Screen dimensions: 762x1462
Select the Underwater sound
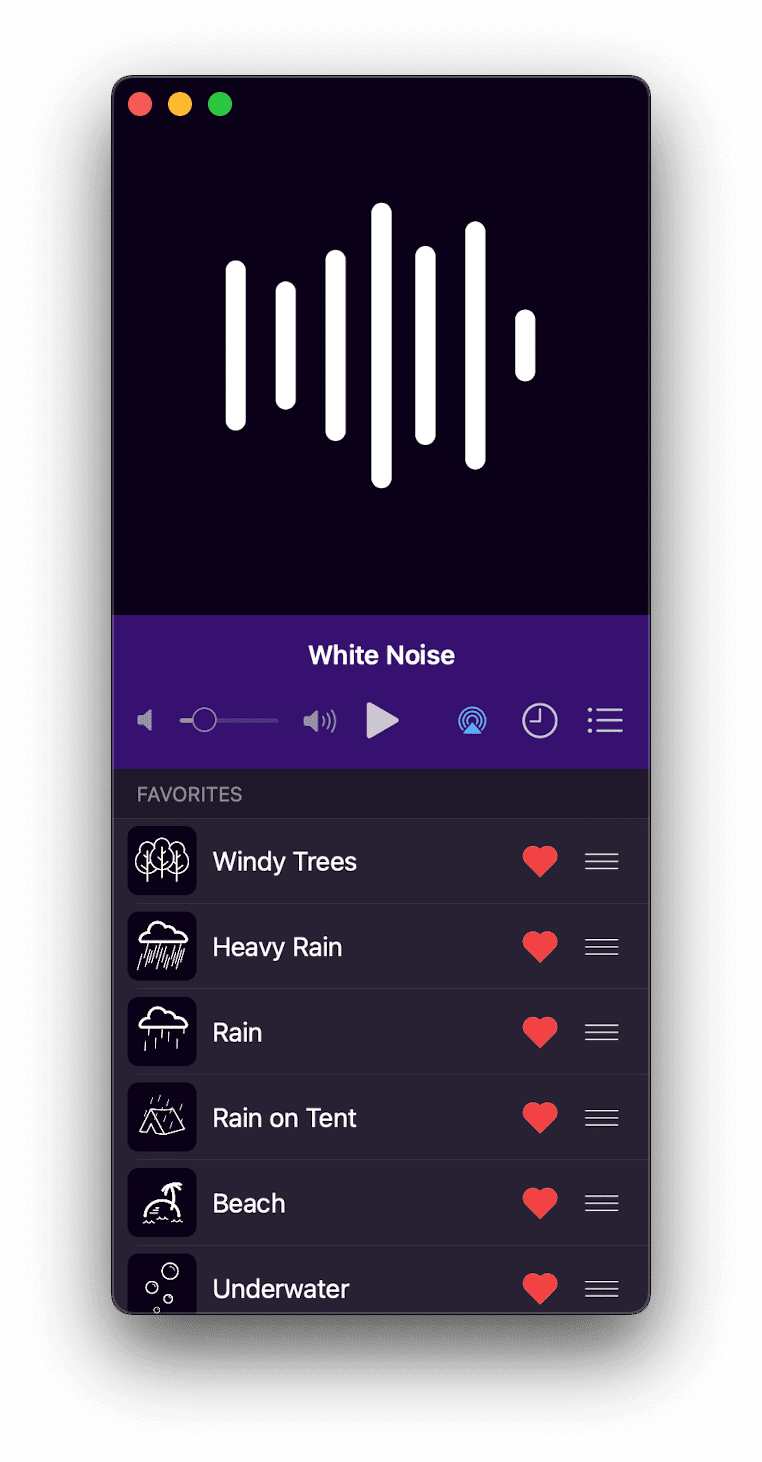(x=281, y=1288)
